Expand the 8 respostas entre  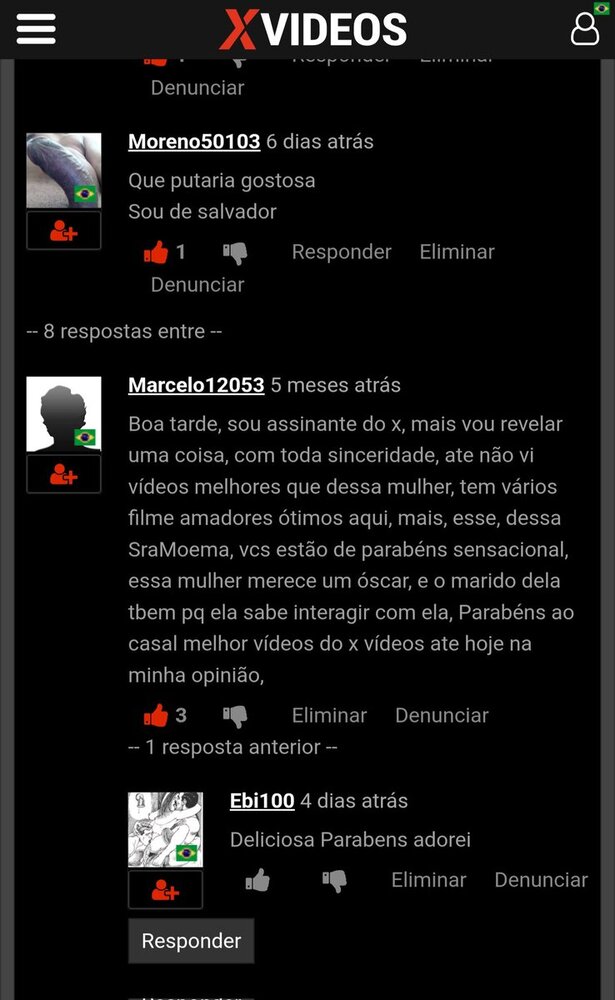124,331
